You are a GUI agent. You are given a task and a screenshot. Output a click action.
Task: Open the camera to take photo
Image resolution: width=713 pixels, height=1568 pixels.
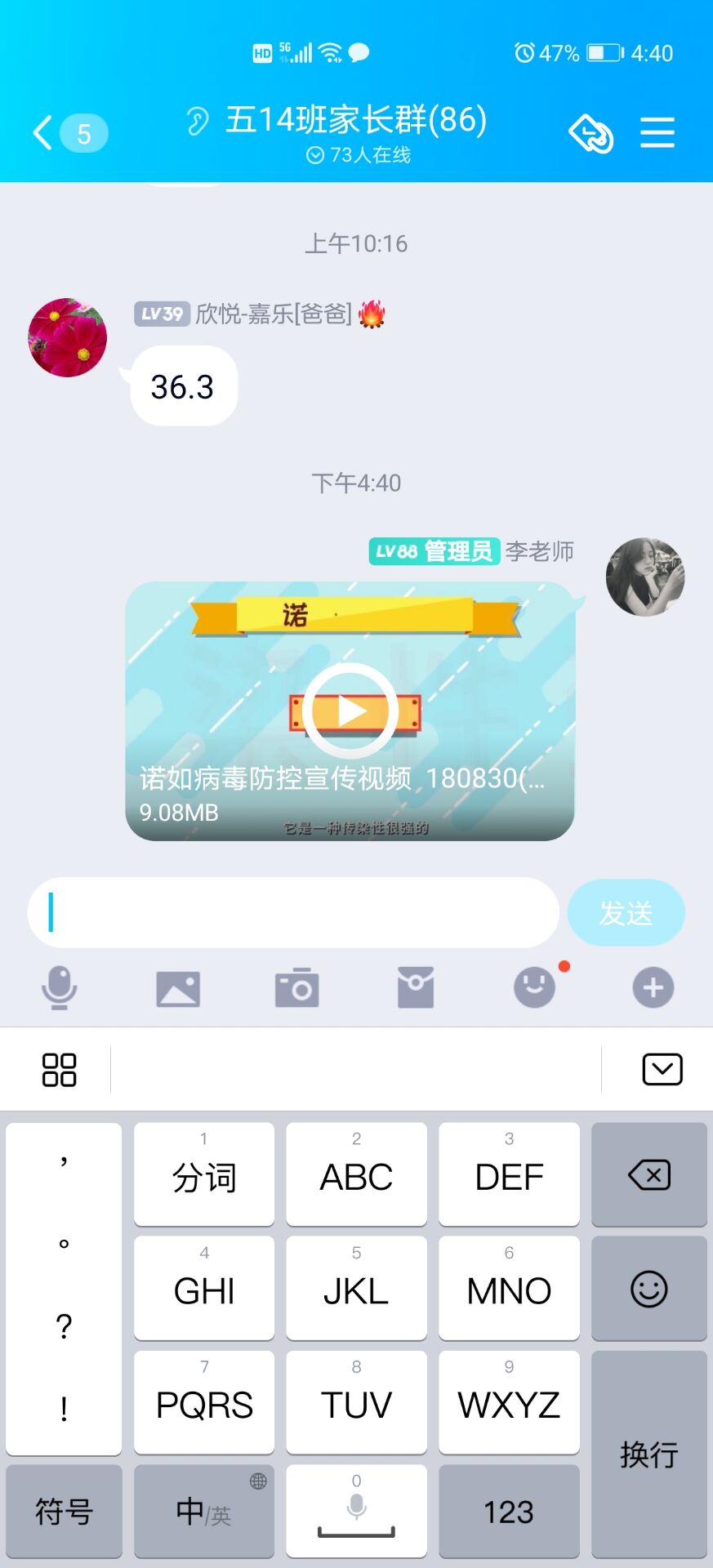click(296, 988)
